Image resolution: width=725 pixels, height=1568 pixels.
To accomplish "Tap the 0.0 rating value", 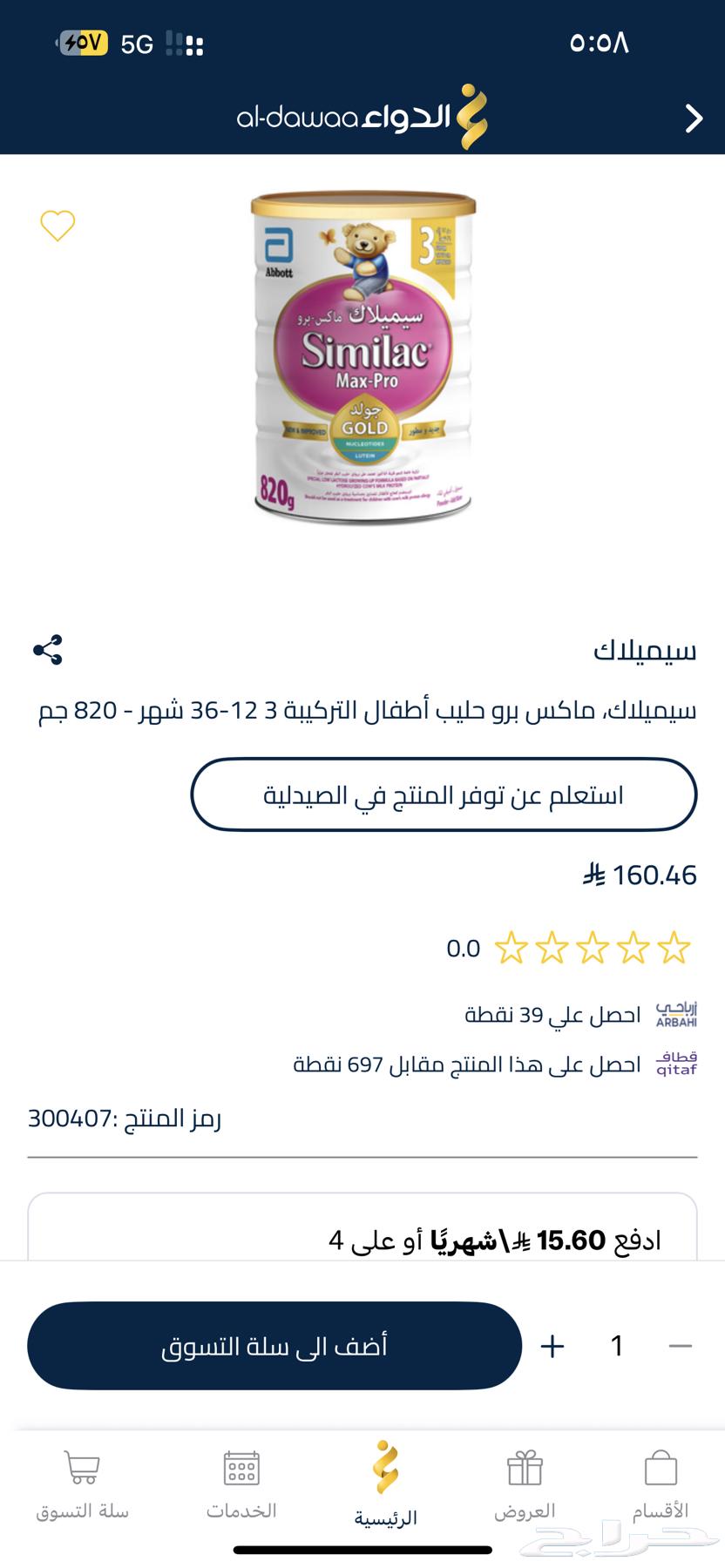I will [x=462, y=949].
